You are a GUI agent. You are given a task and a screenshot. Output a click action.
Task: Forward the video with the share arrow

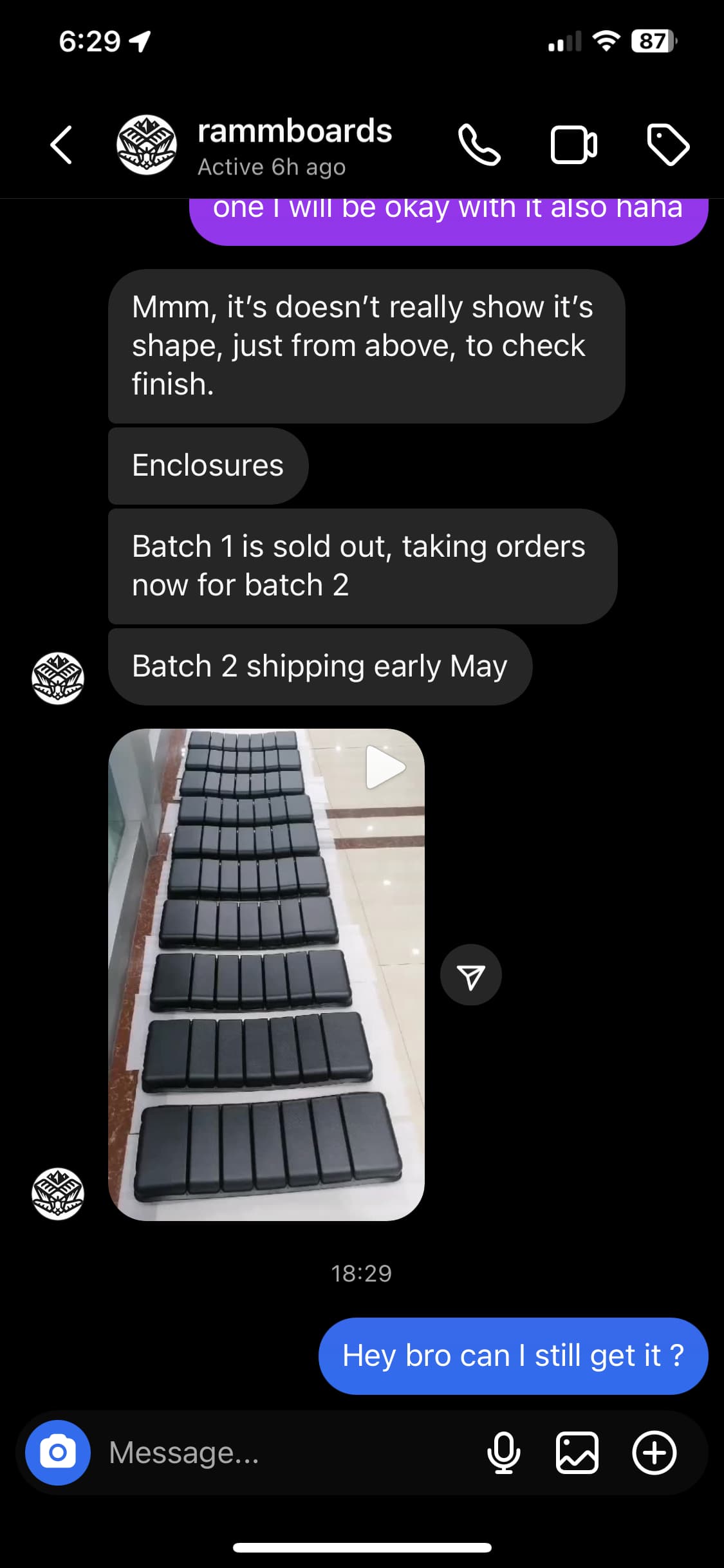[x=471, y=975]
